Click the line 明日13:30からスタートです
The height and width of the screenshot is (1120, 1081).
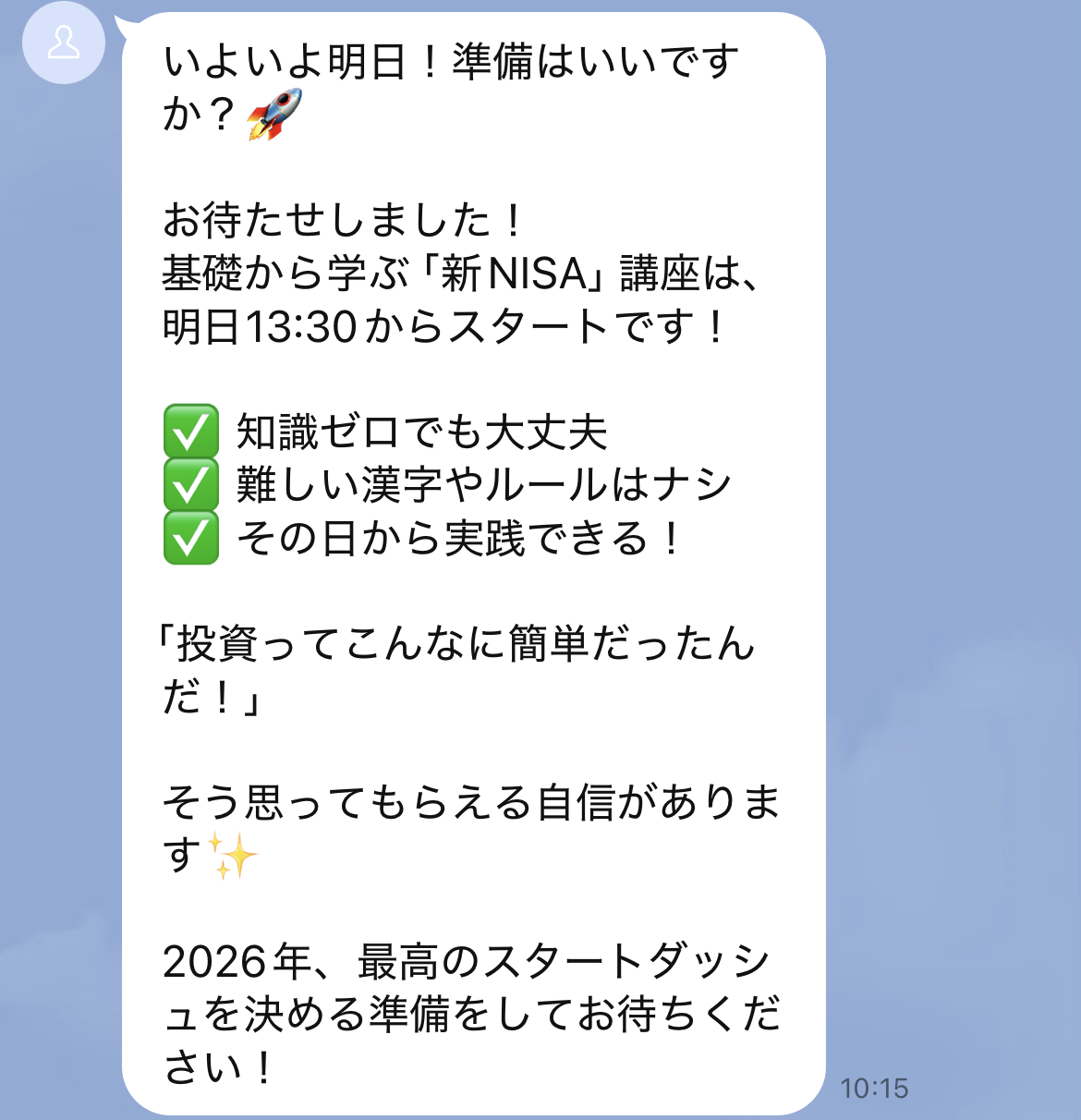[x=443, y=328]
